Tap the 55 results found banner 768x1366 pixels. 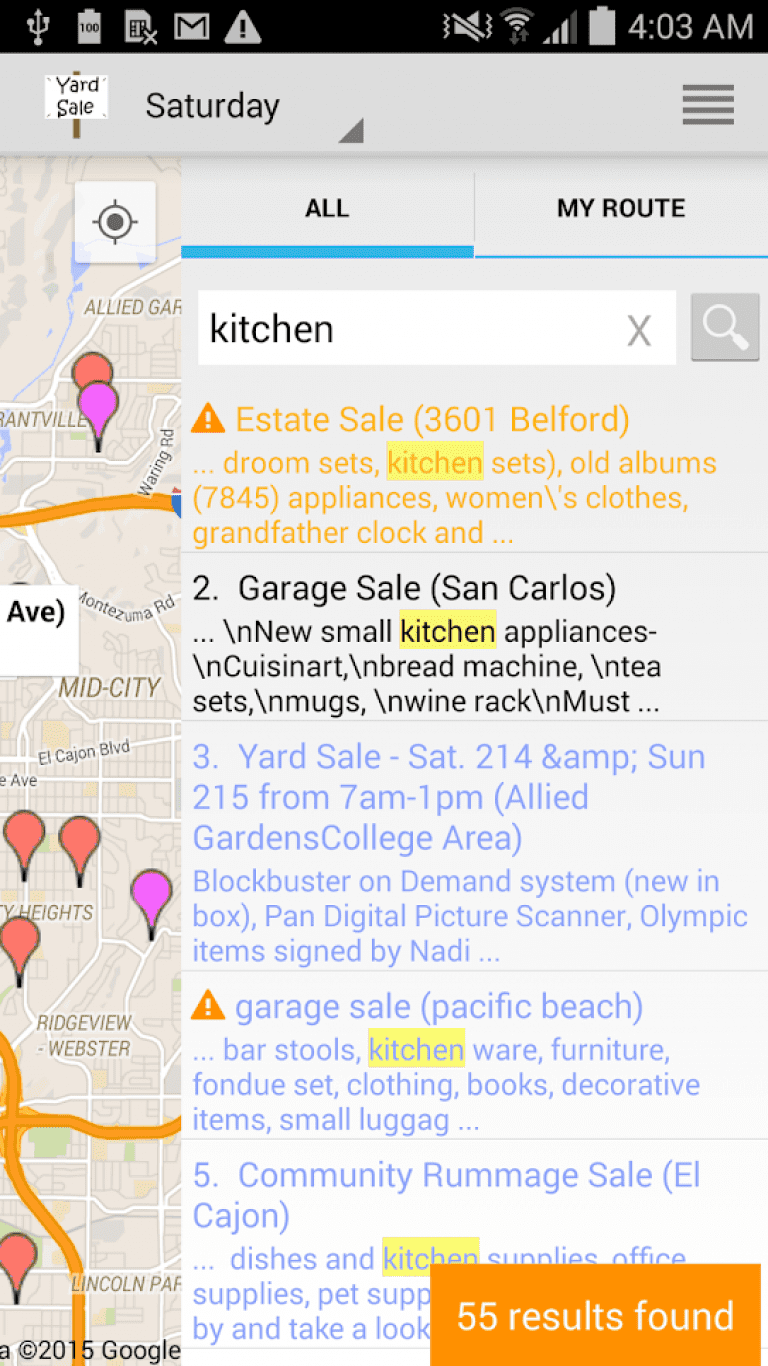[595, 1315]
